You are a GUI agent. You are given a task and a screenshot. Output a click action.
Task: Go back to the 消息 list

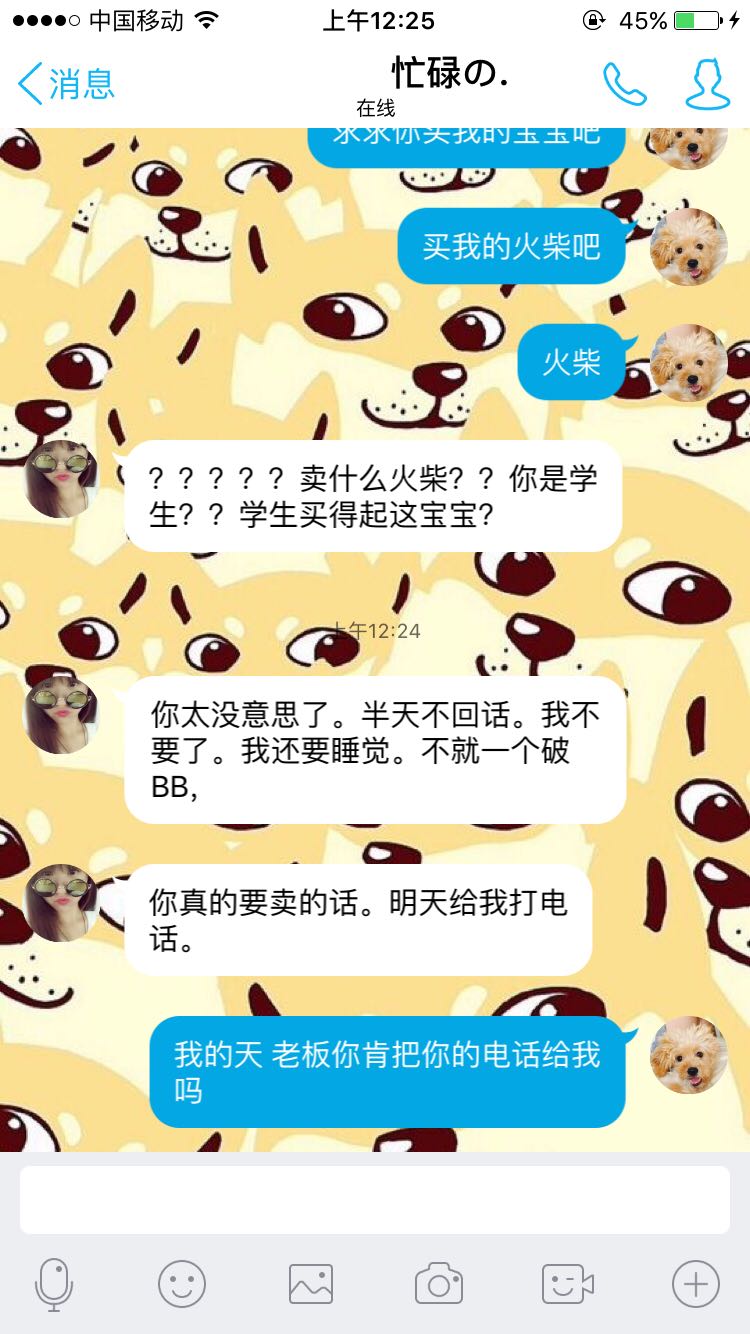coord(66,84)
